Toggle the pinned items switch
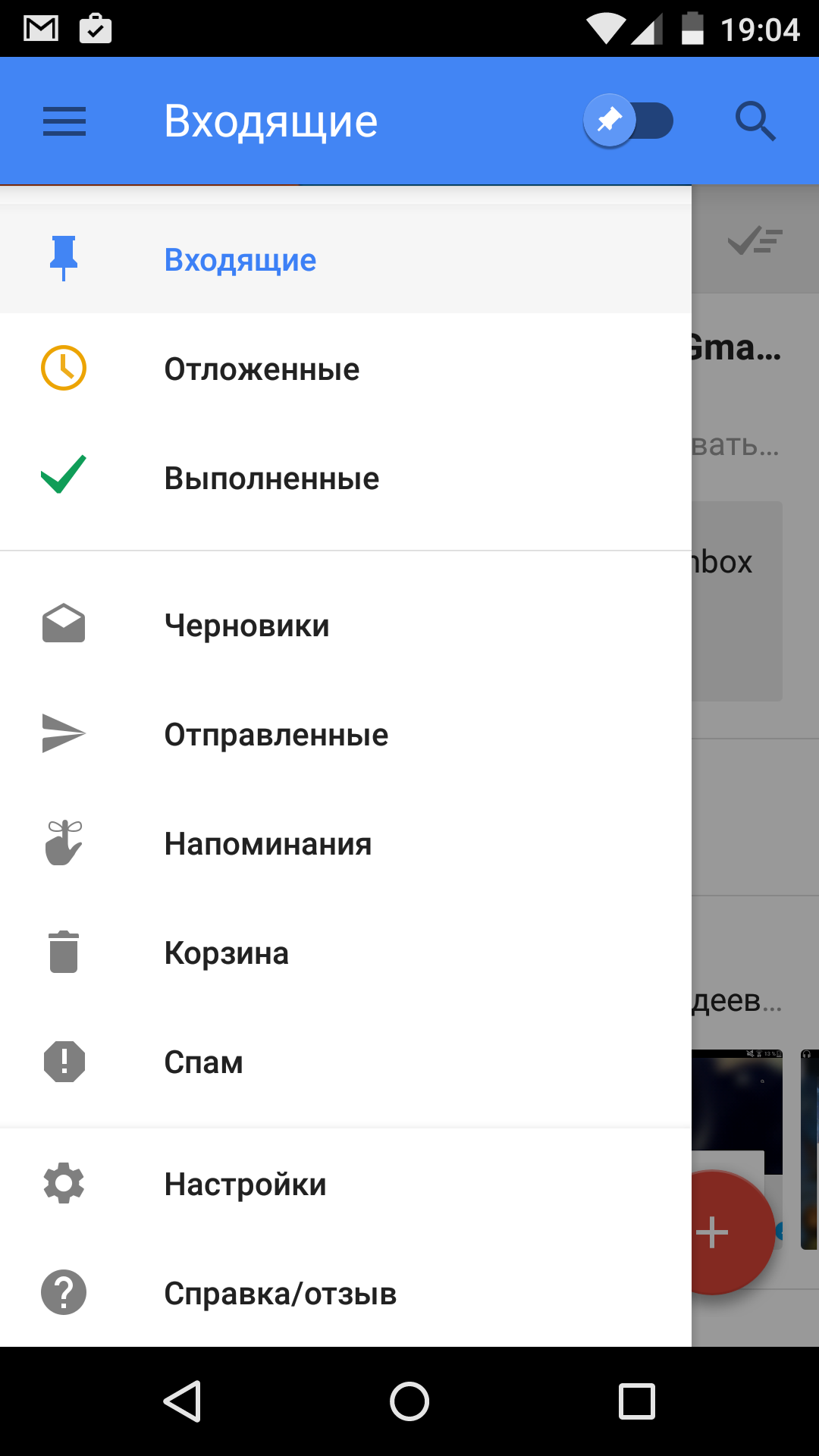819x1456 pixels. point(629,121)
